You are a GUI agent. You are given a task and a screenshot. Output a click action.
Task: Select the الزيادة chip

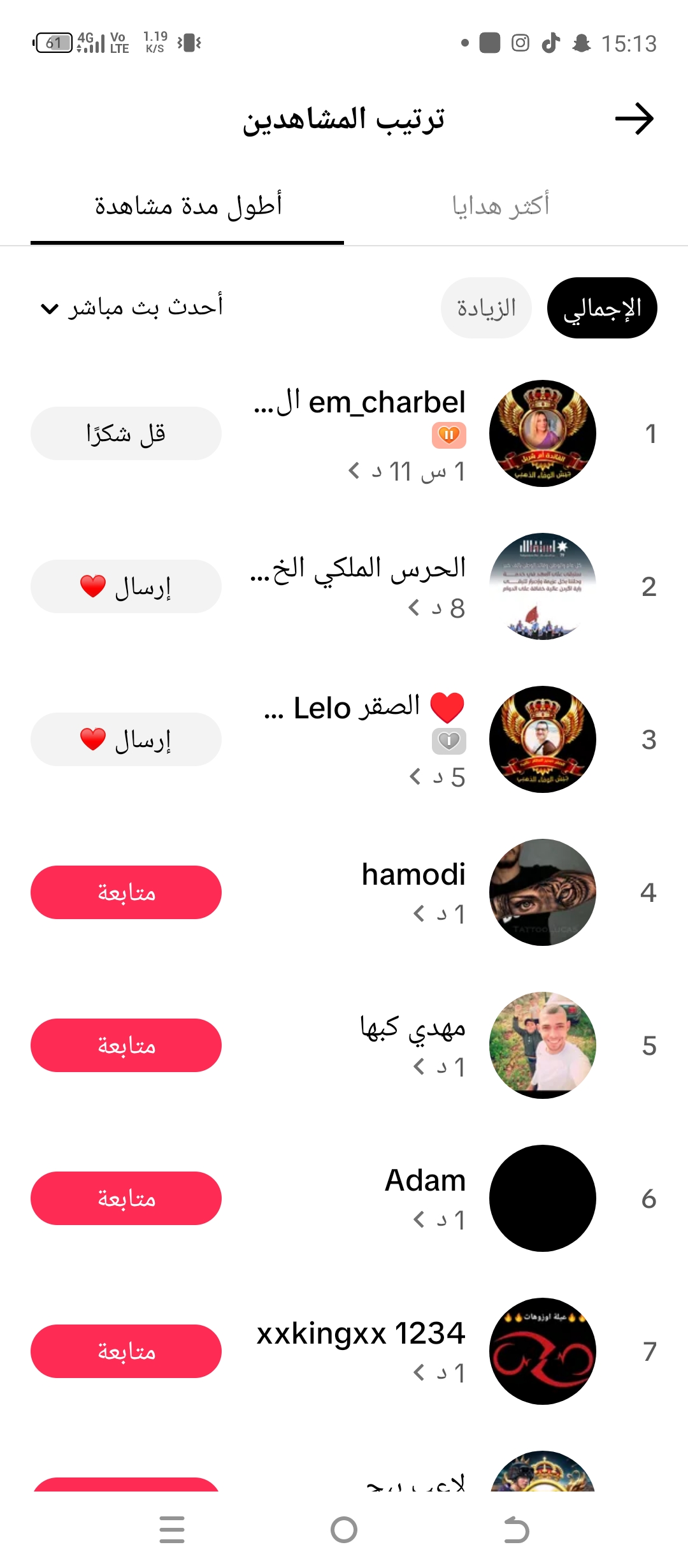coord(486,309)
